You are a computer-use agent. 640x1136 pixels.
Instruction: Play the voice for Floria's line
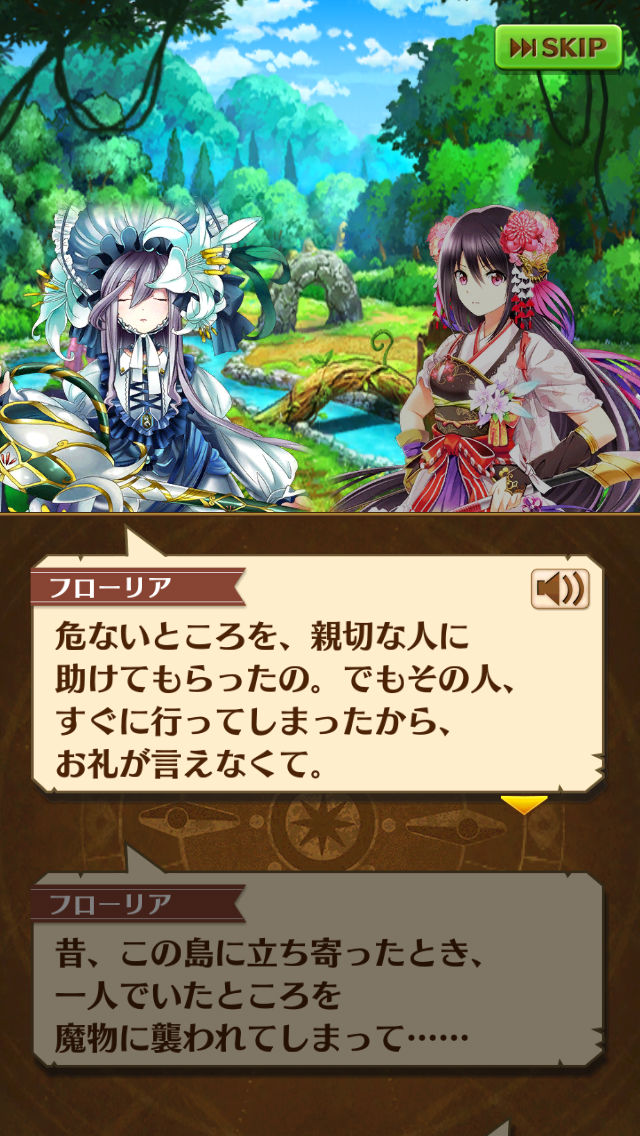coord(559,590)
